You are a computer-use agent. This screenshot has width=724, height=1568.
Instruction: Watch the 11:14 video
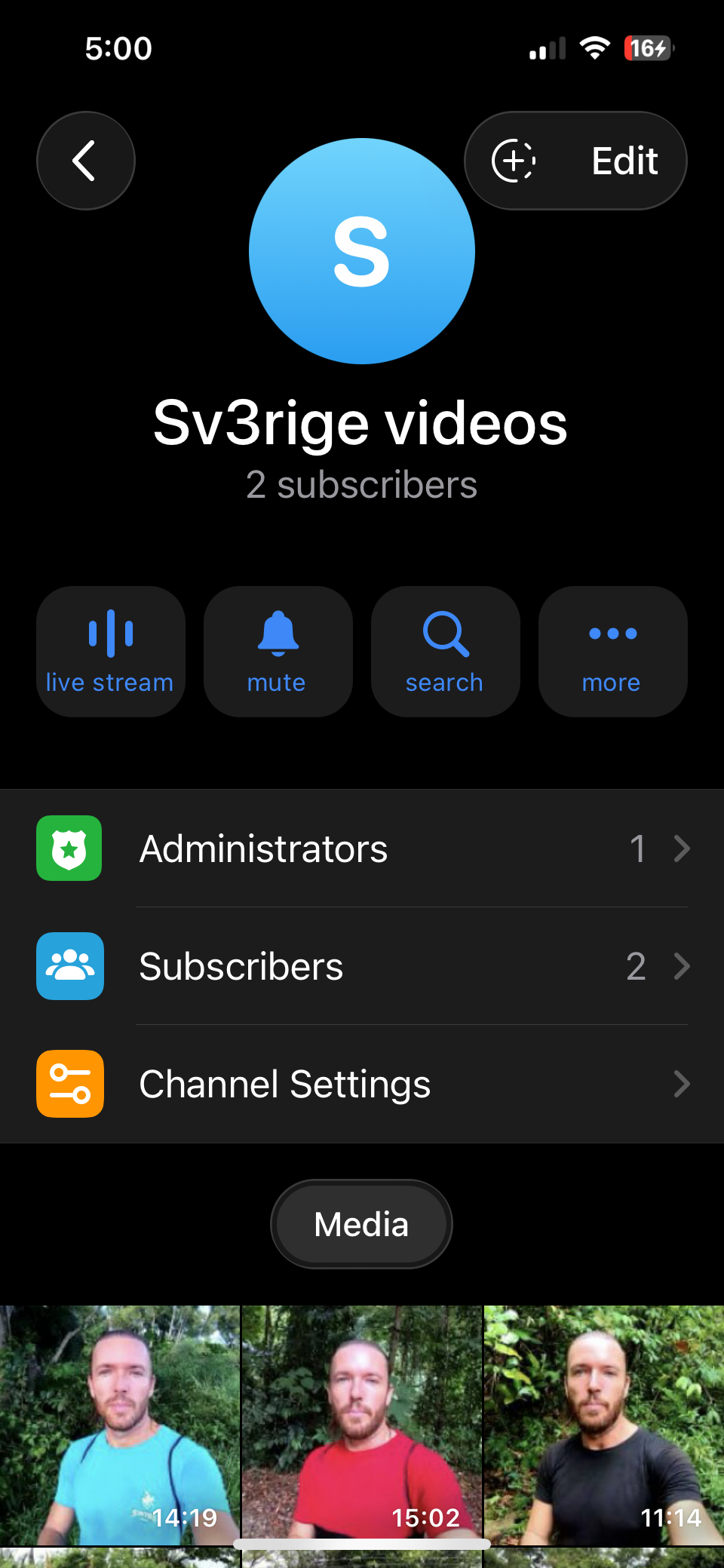pyautogui.click(x=603, y=1425)
